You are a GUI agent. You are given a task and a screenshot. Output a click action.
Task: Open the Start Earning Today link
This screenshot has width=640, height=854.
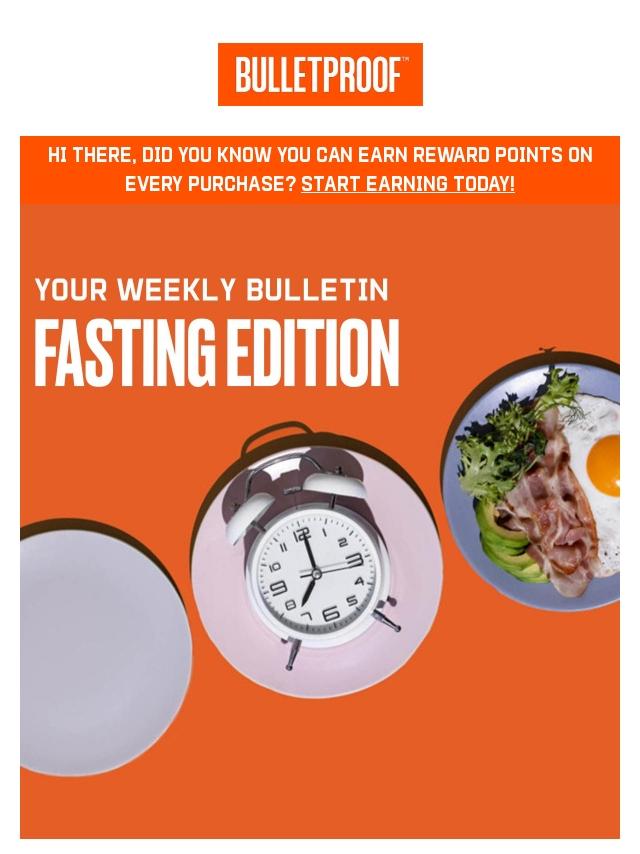click(408, 185)
